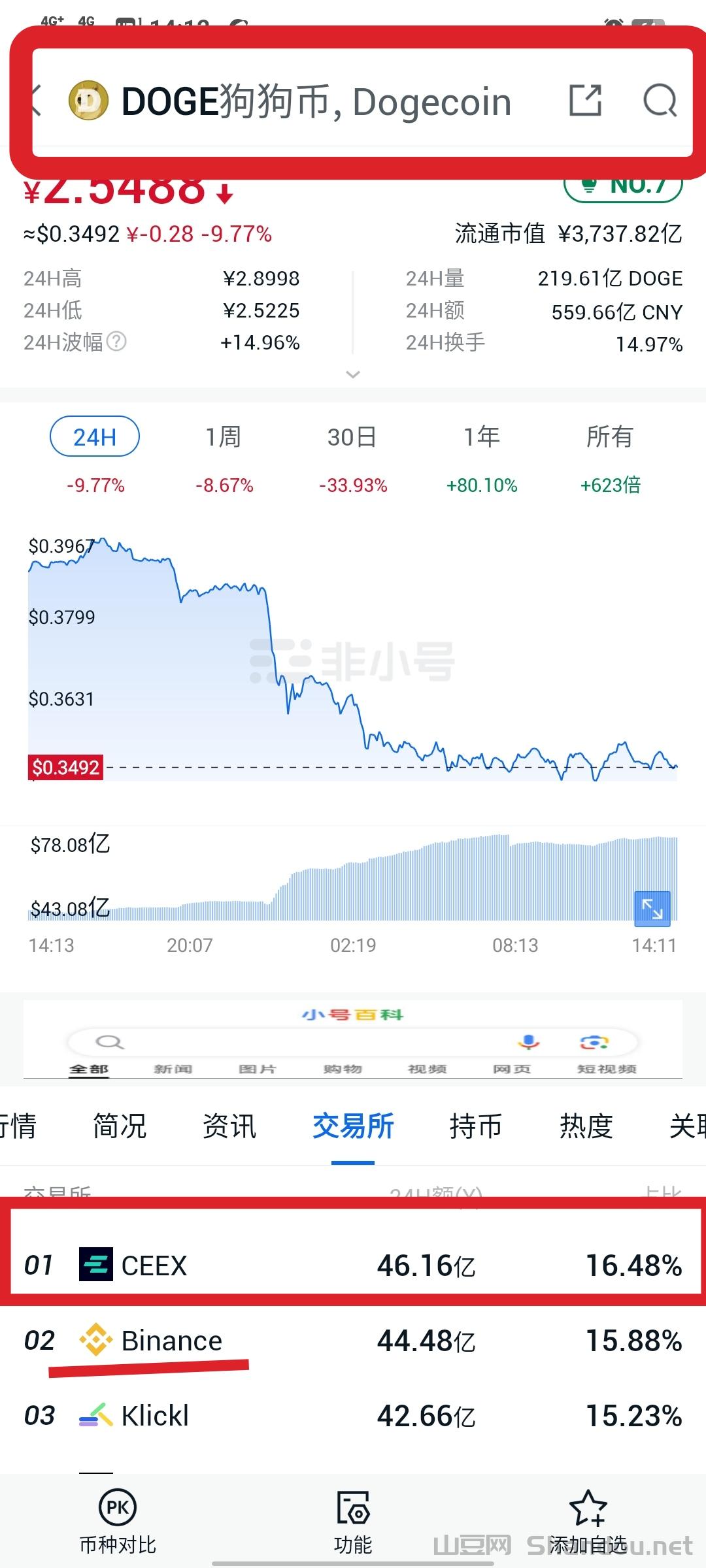The width and height of the screenshot is (706, 1568).
Task: Switch chart to 30日 range
Action: point(352,436)
